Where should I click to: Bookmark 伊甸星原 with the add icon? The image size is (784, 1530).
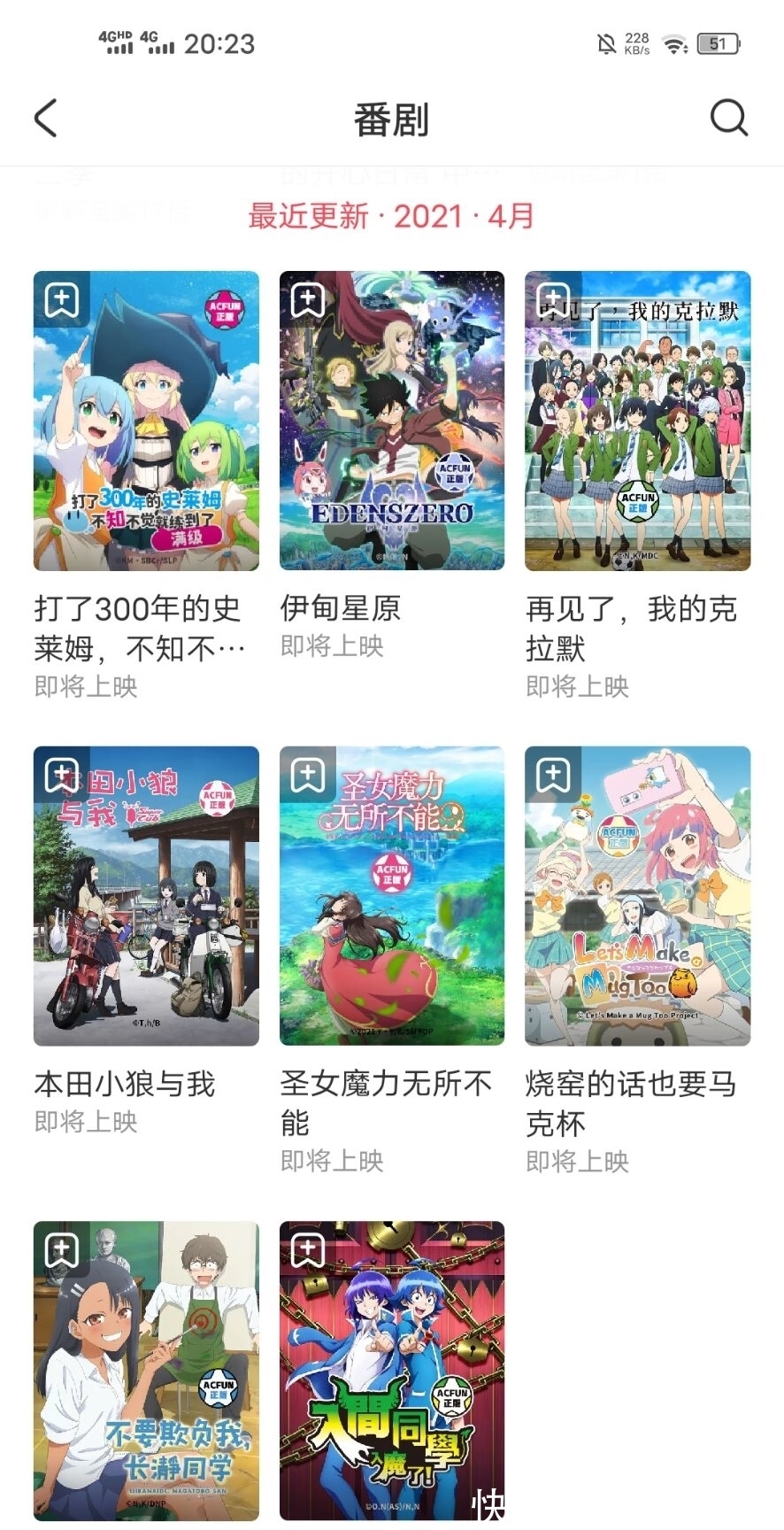point(308,300)
